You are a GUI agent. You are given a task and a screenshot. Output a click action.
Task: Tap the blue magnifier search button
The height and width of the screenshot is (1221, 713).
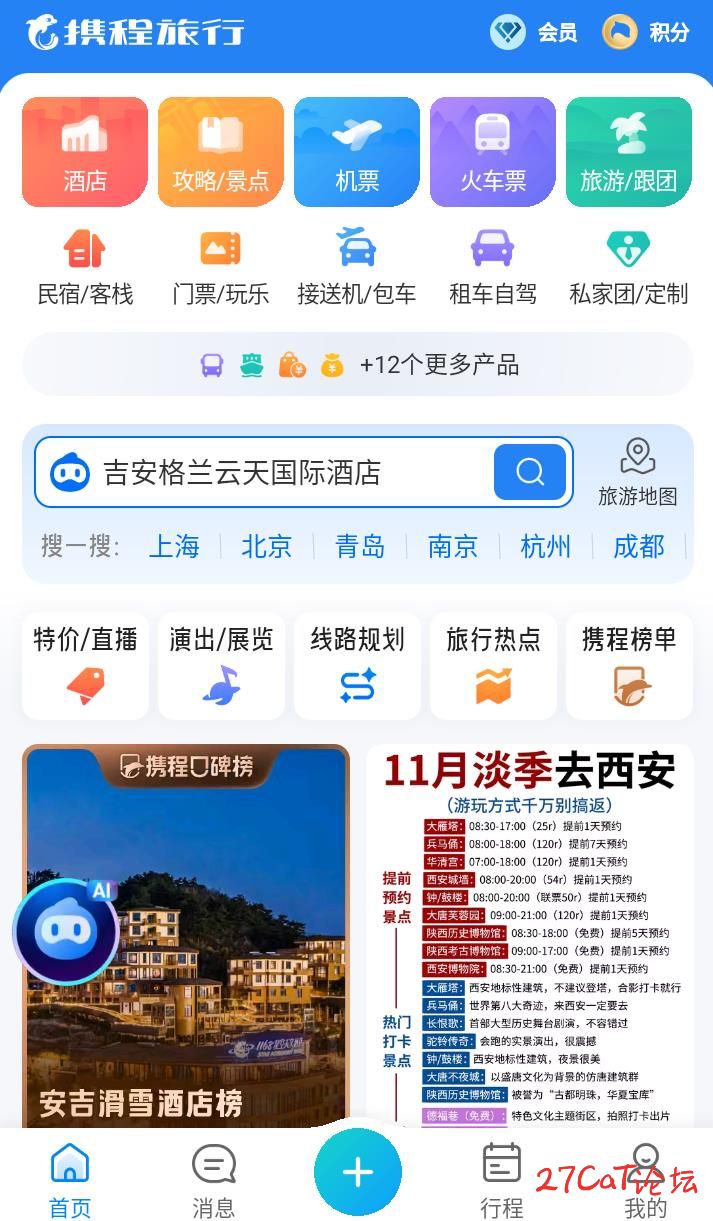click(530, 472)
